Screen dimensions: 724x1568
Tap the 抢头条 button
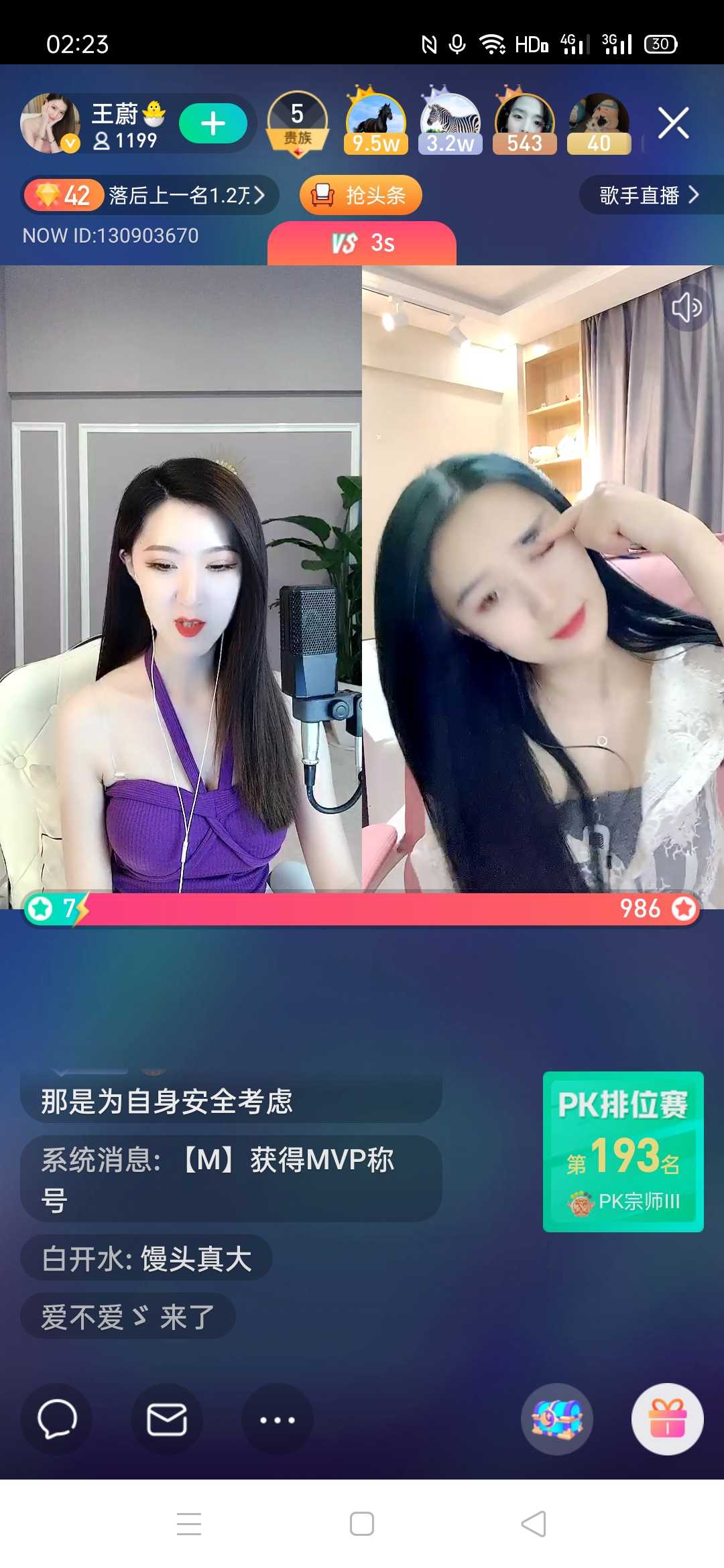(x=361, y=195)
